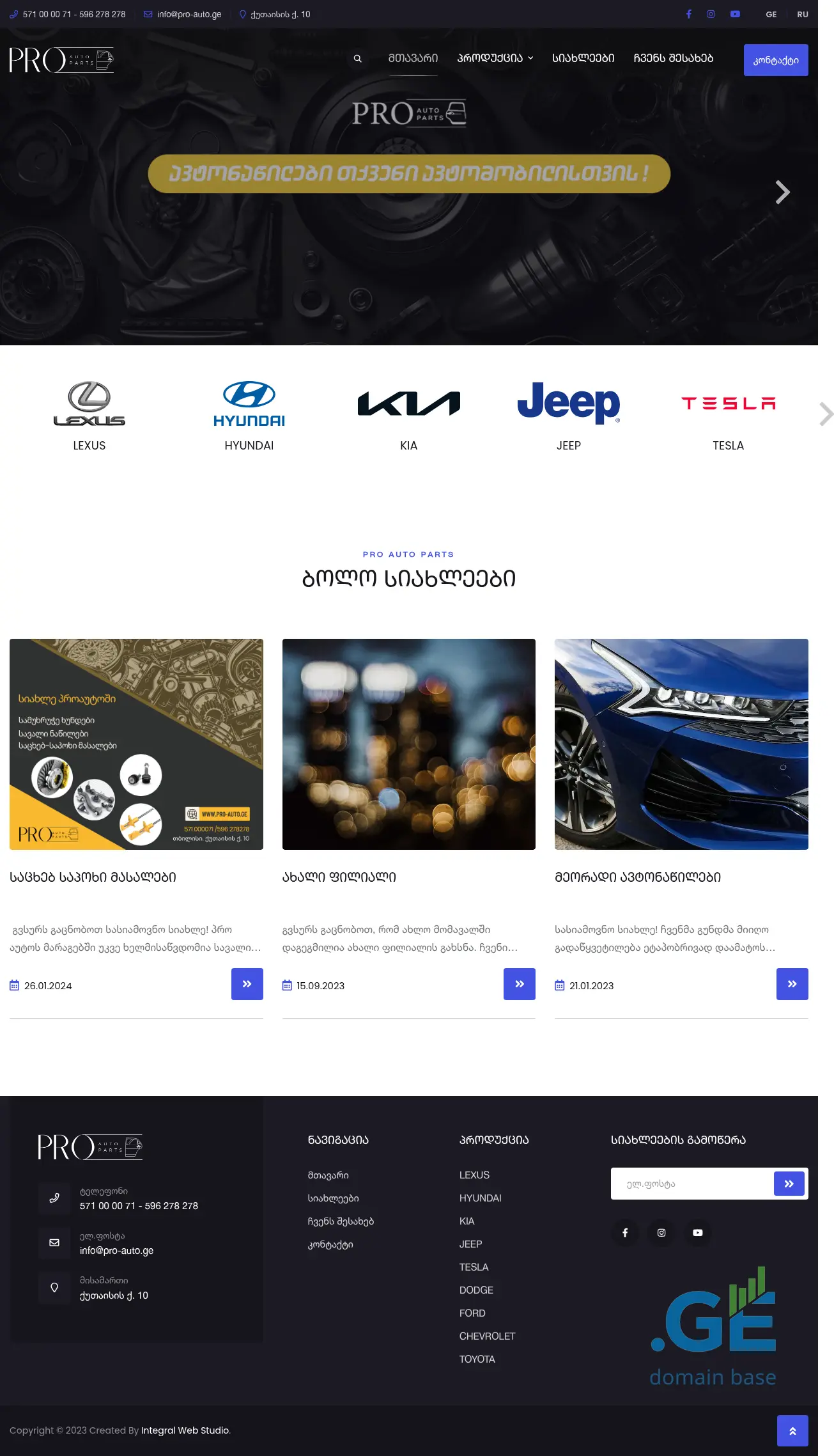Read more on 21.01.2023 article
This screenshot has width=834, height=1456.
(792, 984)
